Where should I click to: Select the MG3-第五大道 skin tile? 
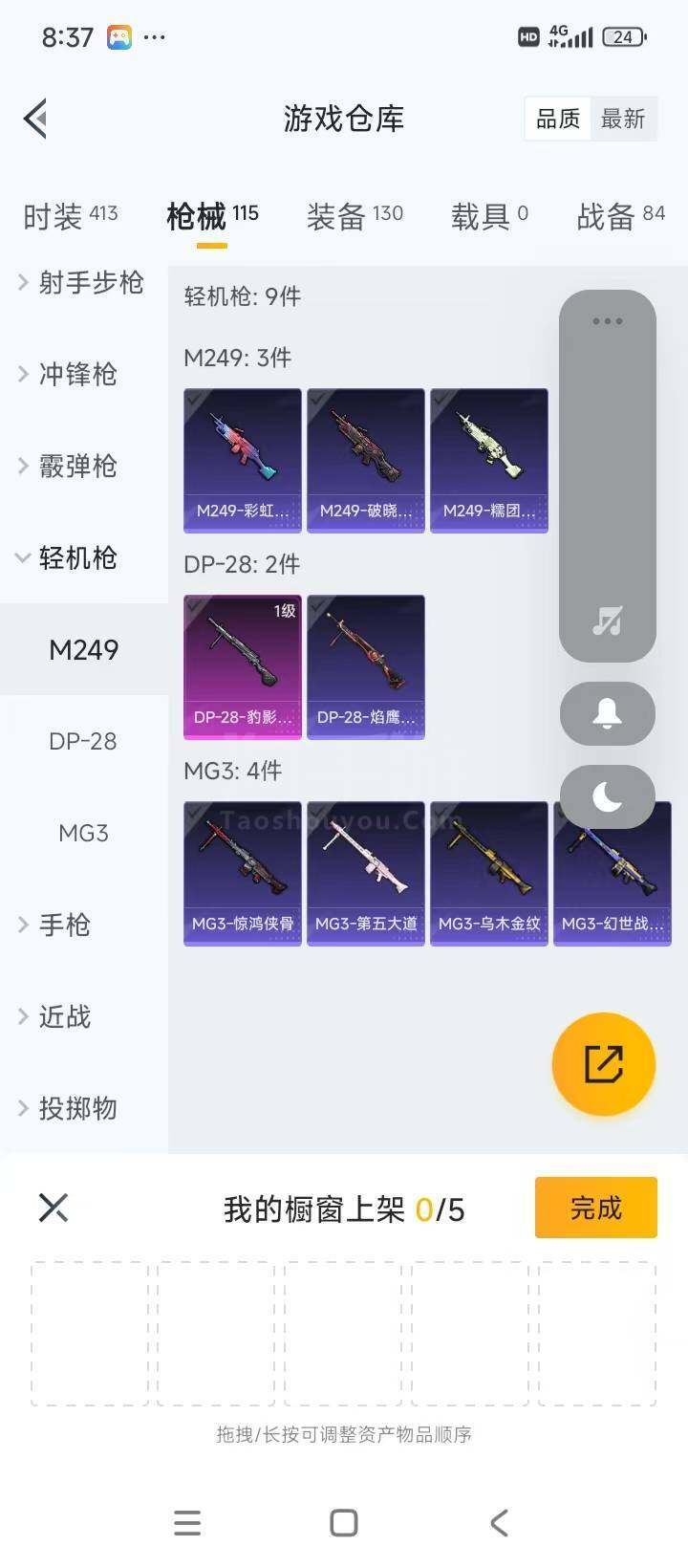pos(366,873)
